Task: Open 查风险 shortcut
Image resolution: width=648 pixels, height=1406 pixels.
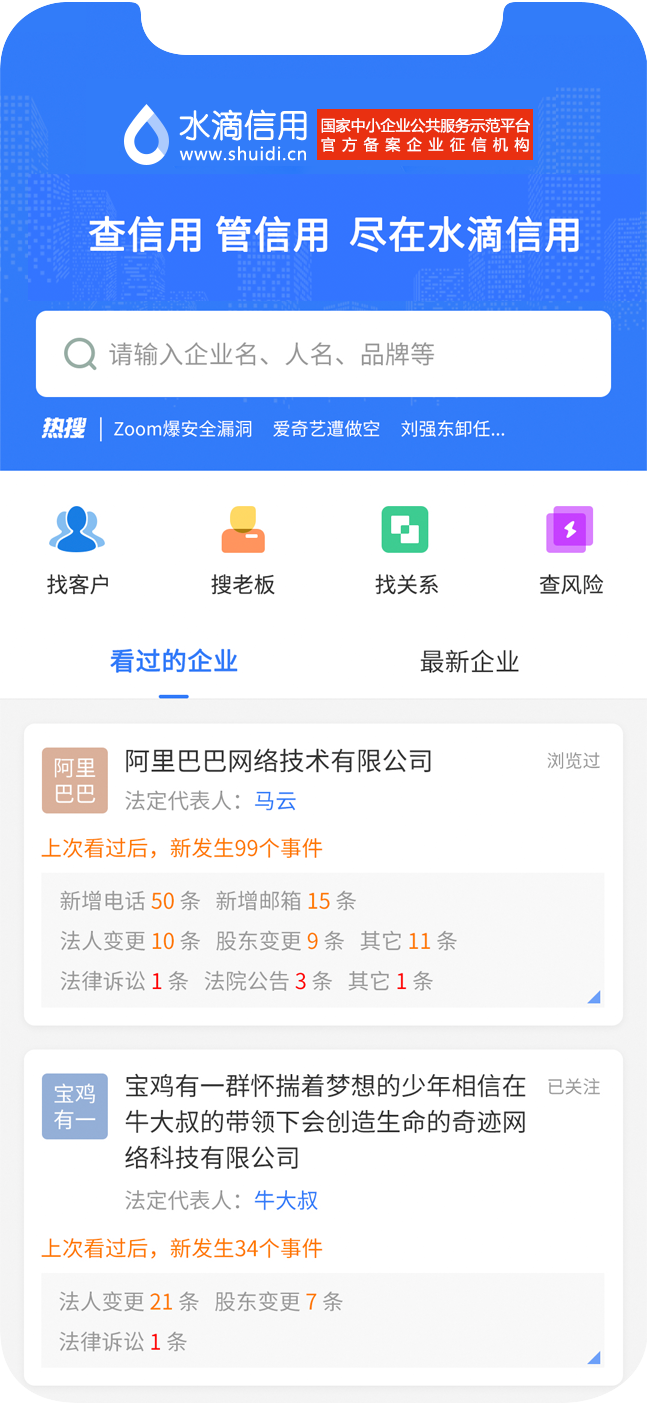Action: click(571, 551)
